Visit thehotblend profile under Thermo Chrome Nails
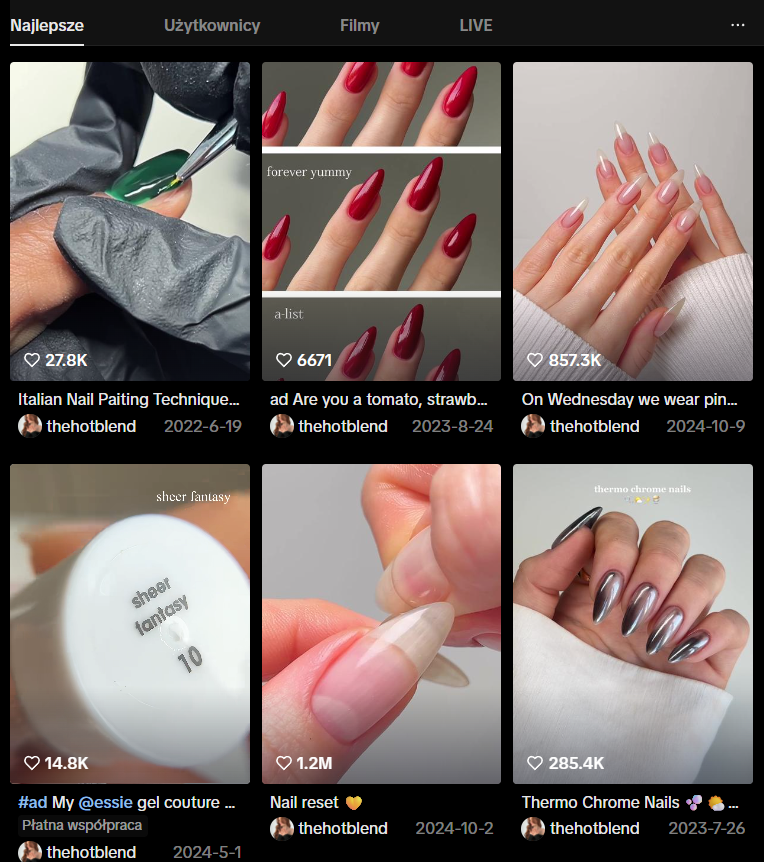This screenshot has height=862, width=764. point(594,828)
